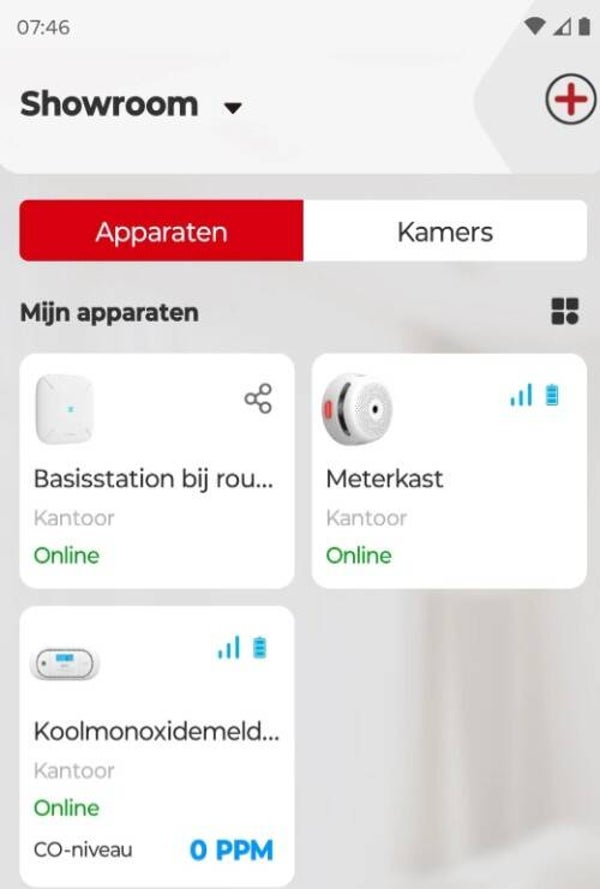
Task: Share the Basisstation device
Action: coord(258,400)
